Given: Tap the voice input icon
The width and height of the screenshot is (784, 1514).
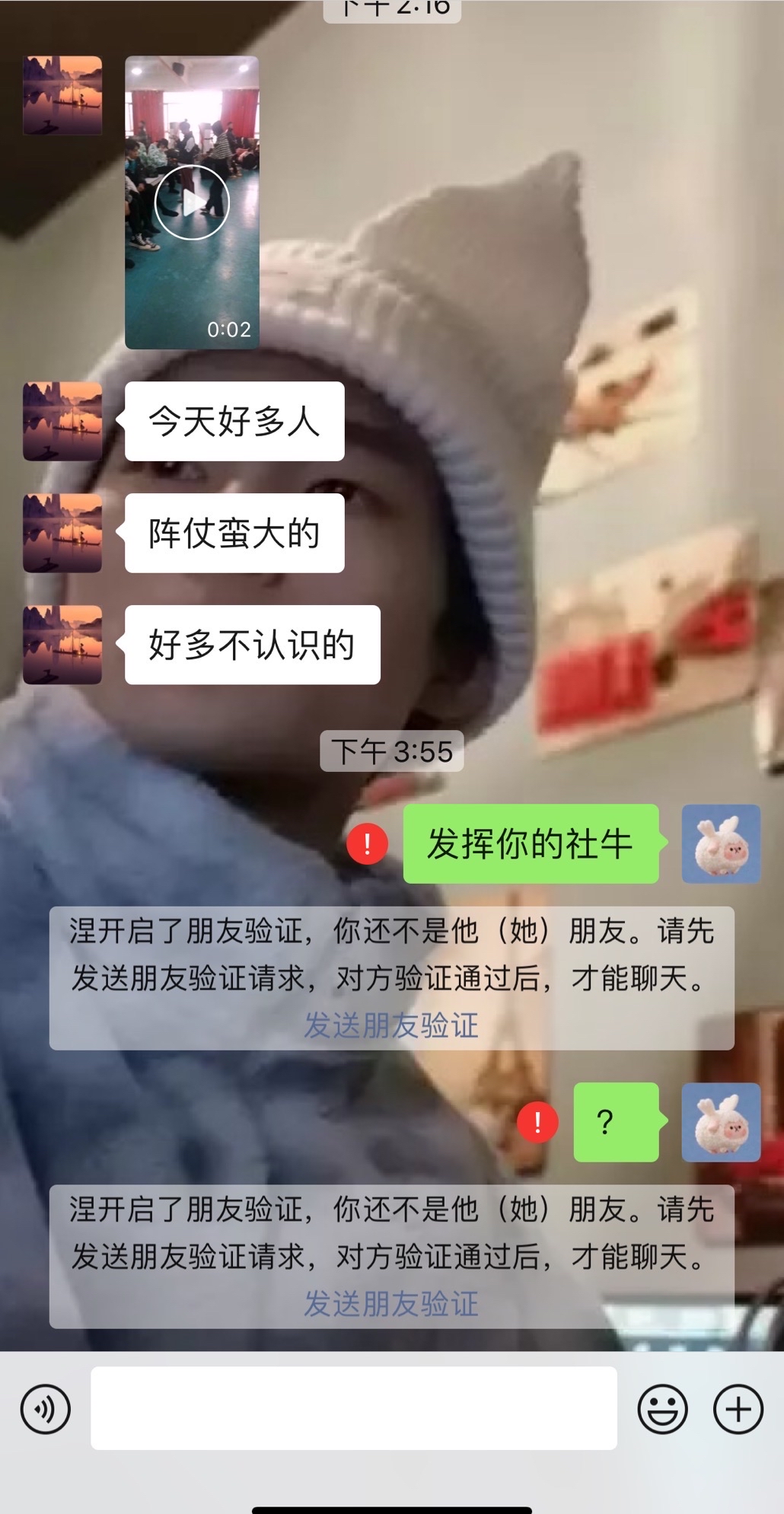Looking at the screenshot, I should point(46,1409).
